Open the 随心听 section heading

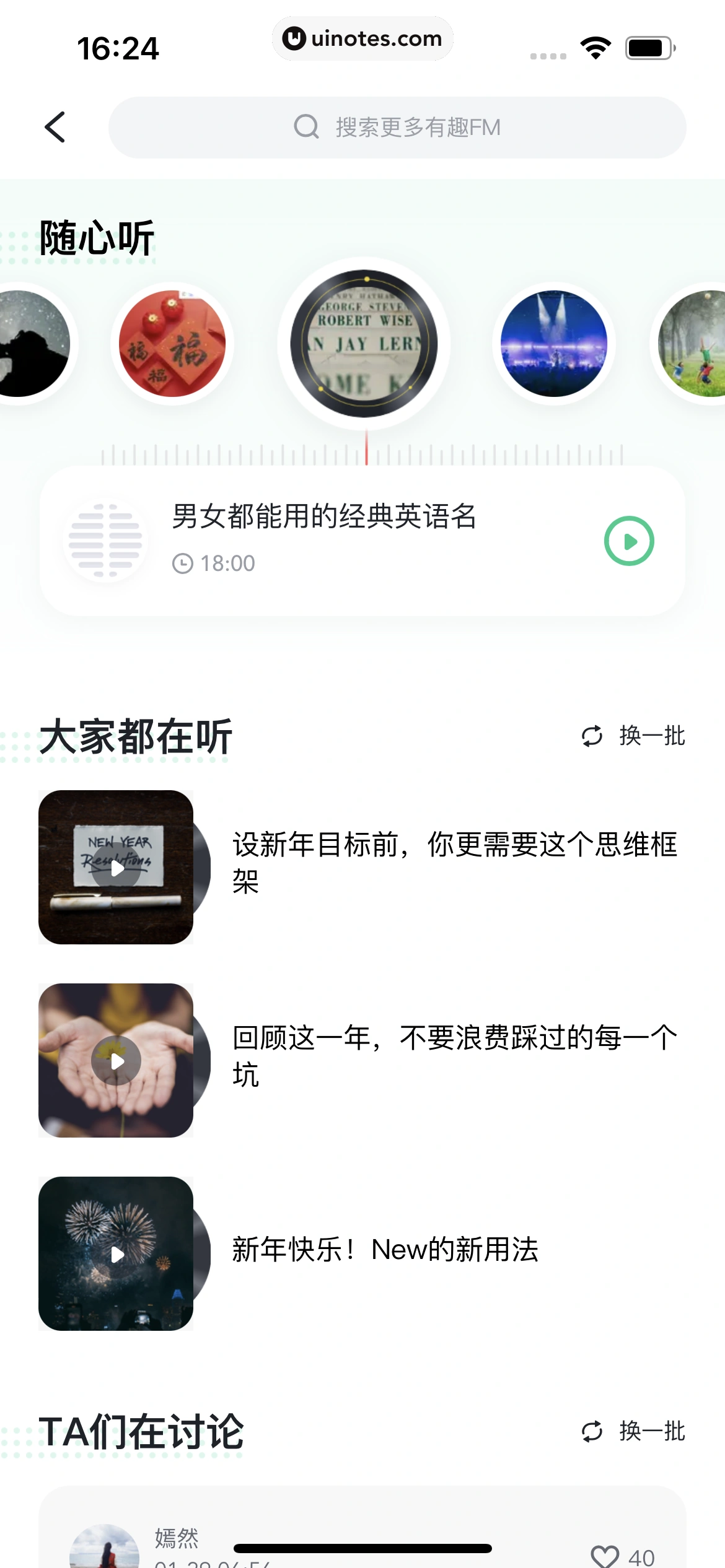[x=96, y=237]
